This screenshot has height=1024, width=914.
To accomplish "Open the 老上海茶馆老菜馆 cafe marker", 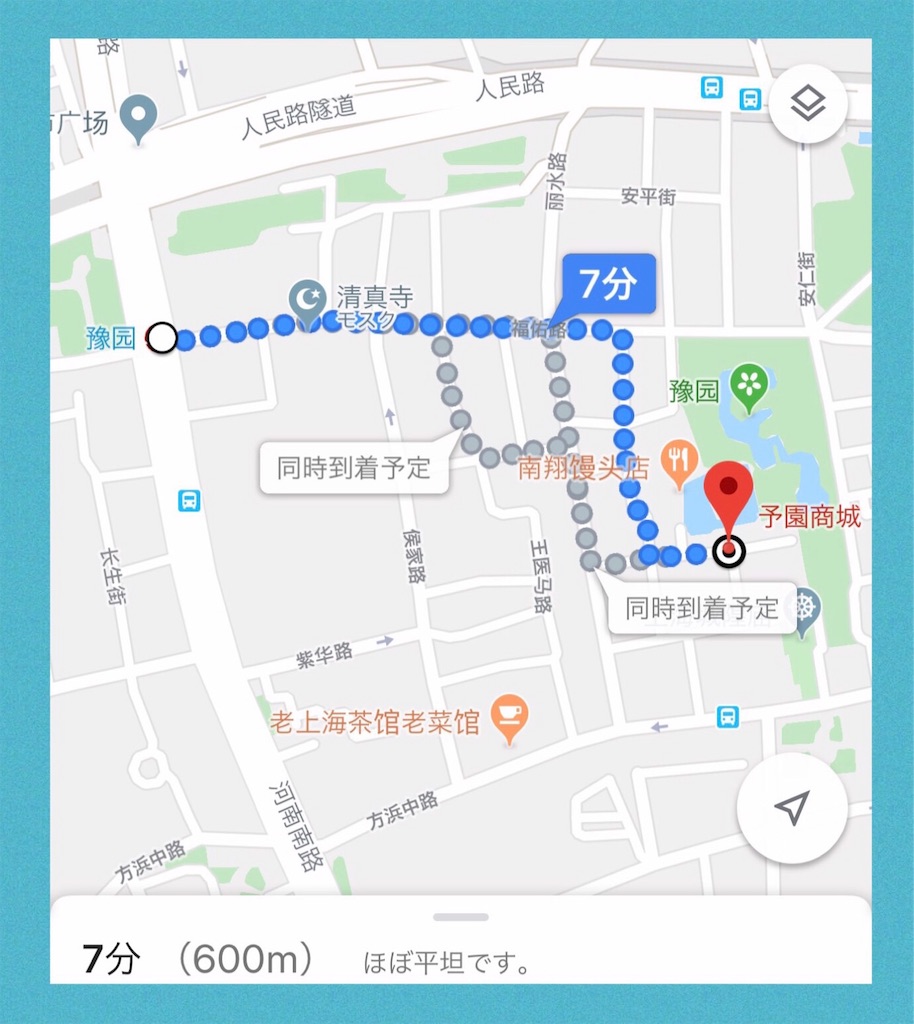I will pyautogui.click(x=511, y=717).
